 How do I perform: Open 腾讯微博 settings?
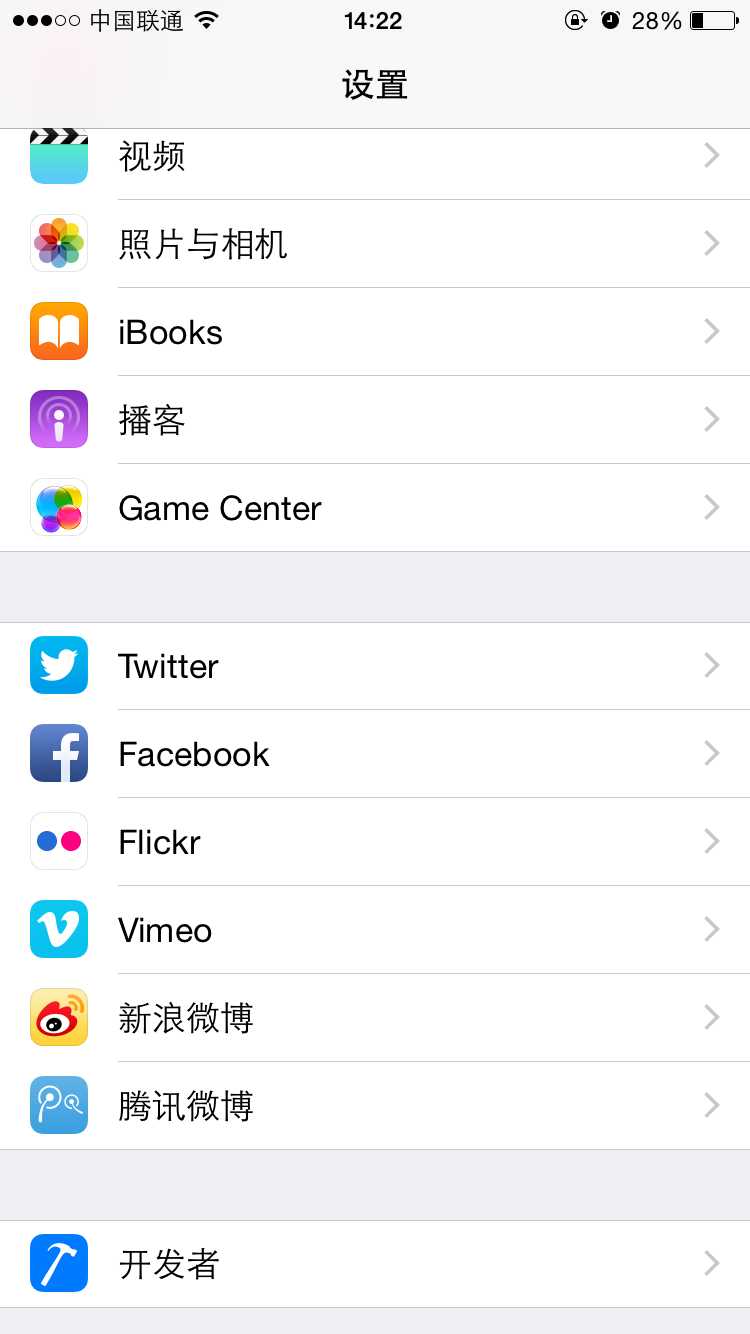375,1106
